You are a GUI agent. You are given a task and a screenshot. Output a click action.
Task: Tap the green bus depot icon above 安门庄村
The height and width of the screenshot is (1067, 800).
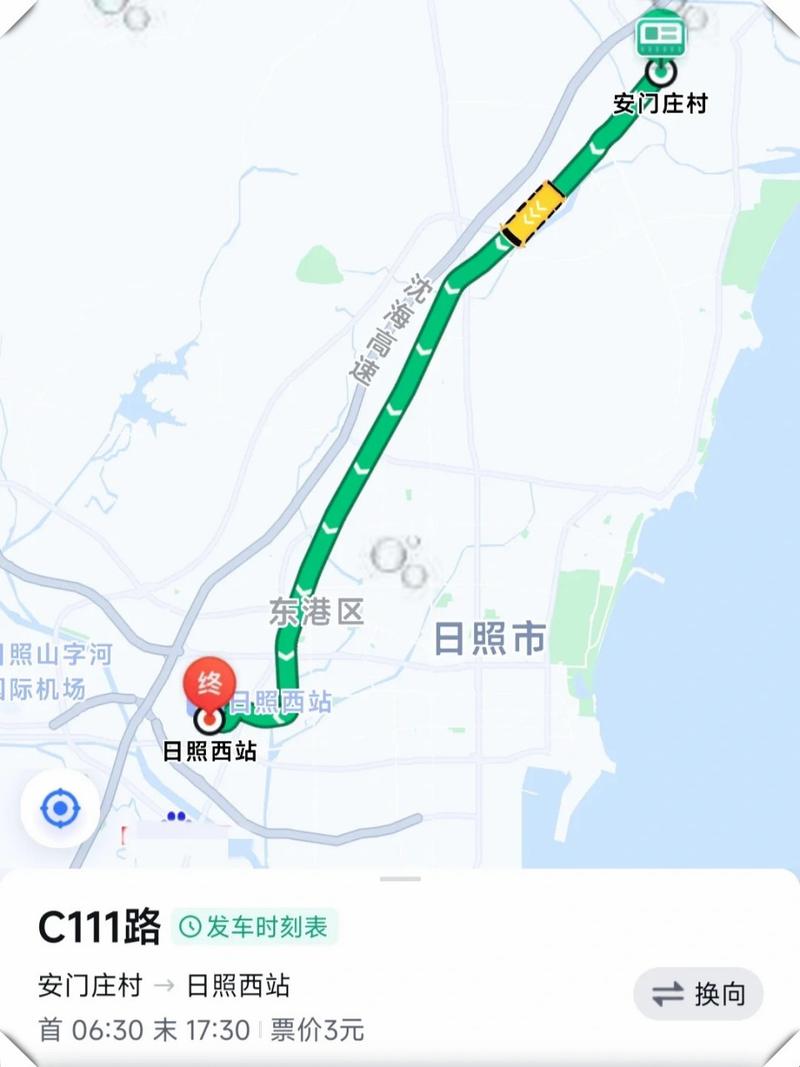coord(660,36)
